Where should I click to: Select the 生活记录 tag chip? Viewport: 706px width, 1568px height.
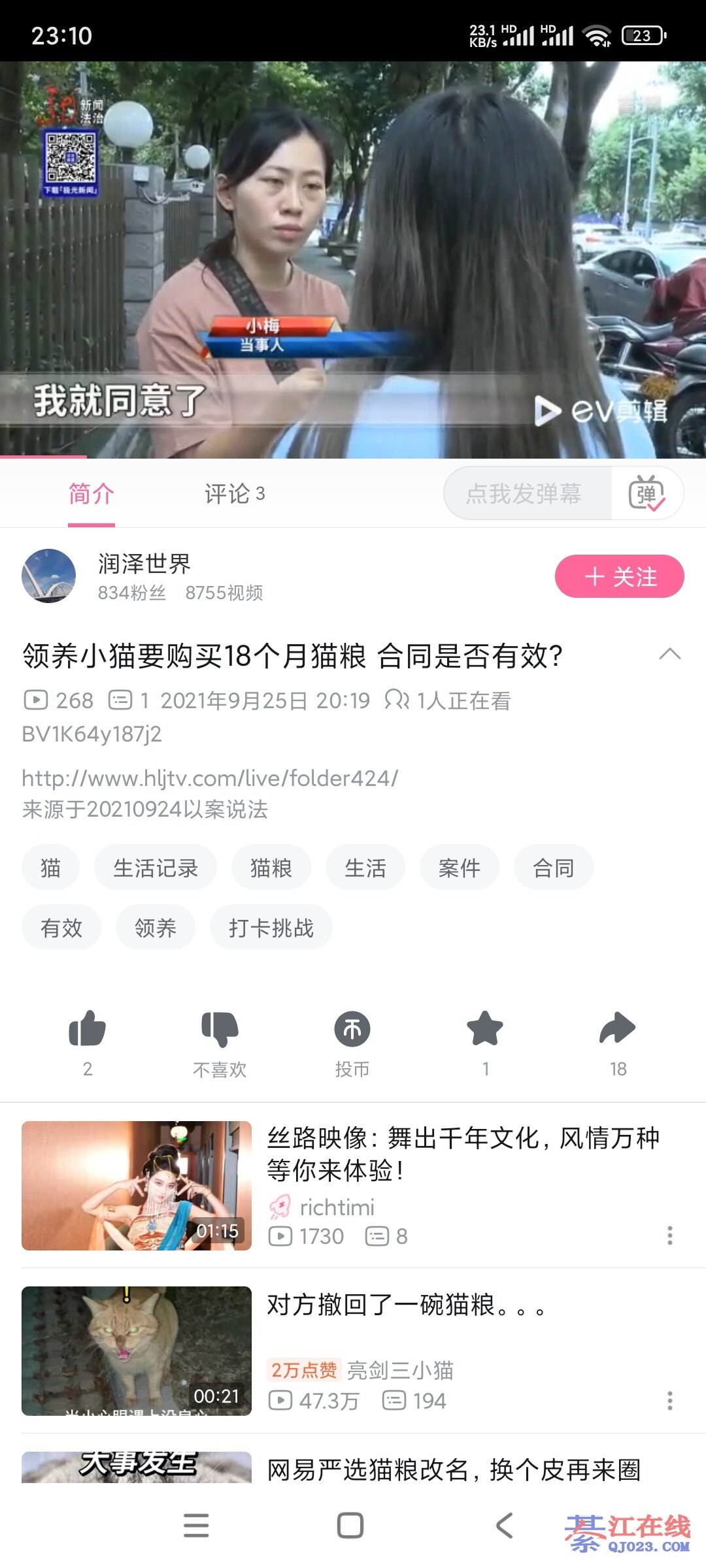[156, 868]
